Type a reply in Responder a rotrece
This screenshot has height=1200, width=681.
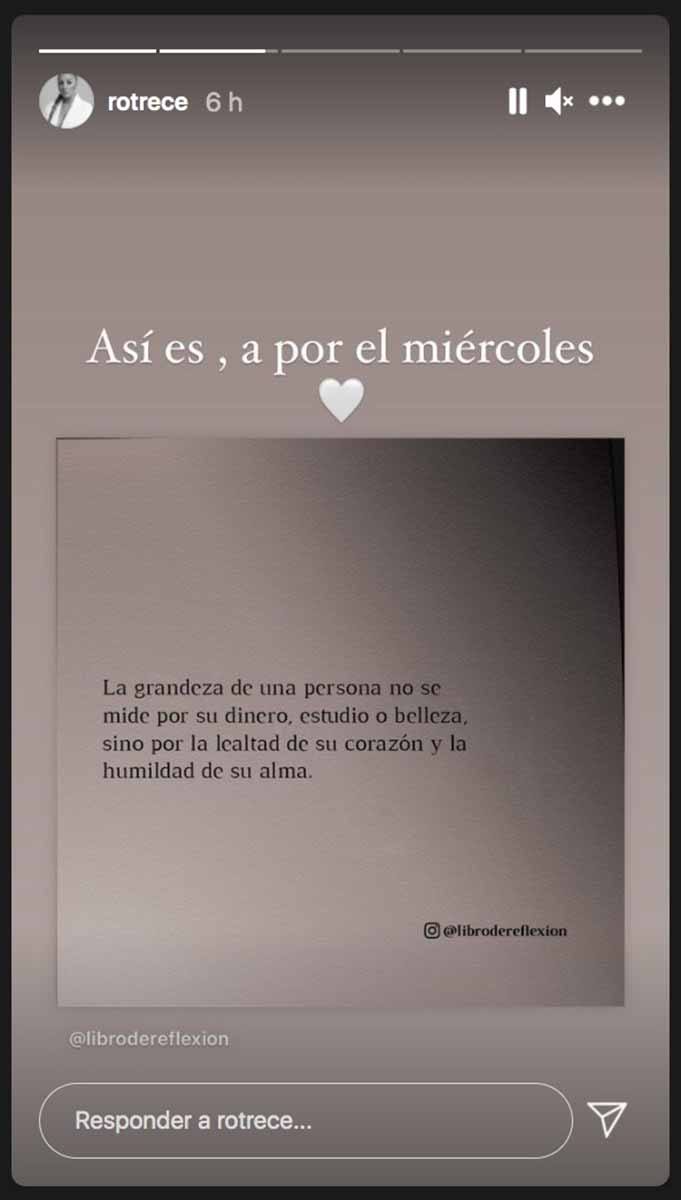306,1120
